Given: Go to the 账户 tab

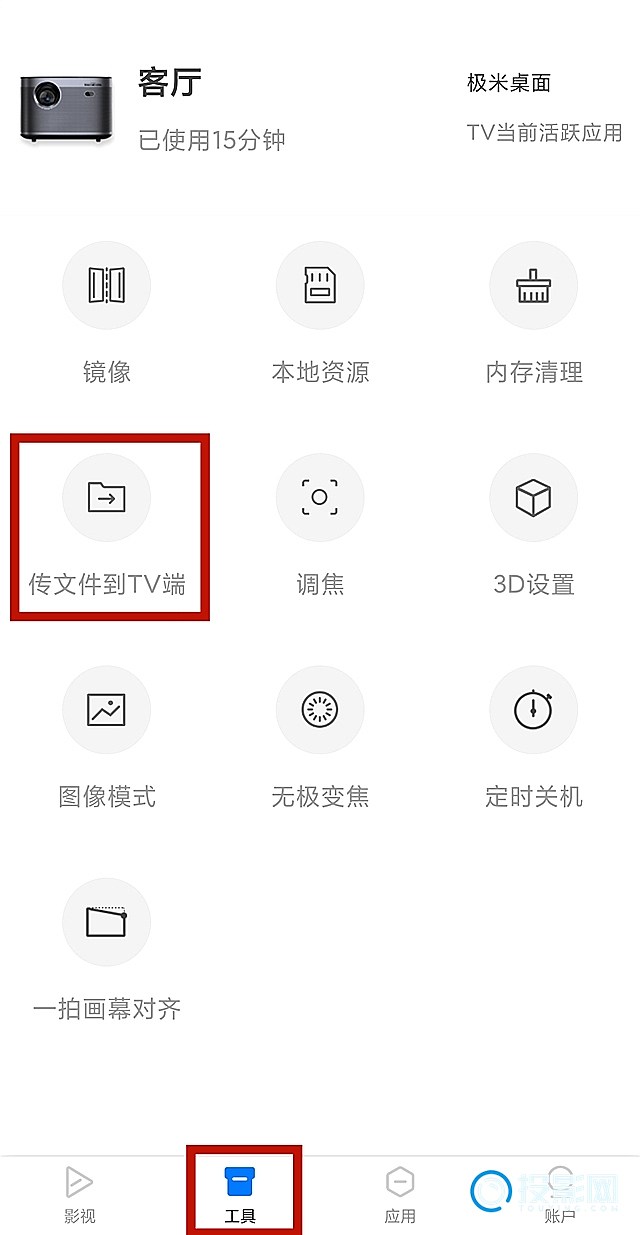Looking at the screenshot, I should point(560,1195).
